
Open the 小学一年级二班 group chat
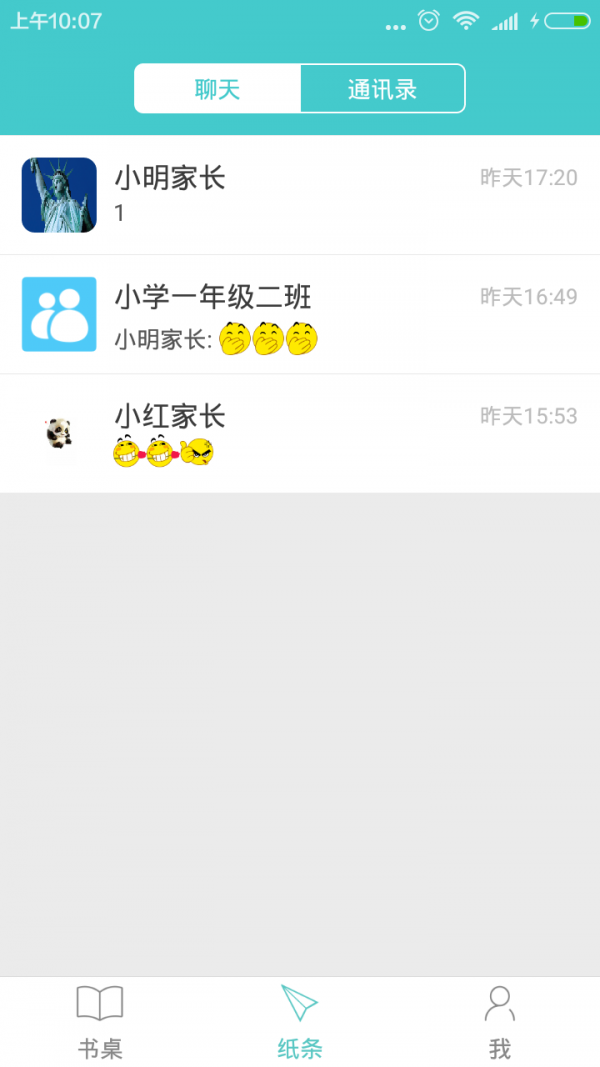coord(300,315)
